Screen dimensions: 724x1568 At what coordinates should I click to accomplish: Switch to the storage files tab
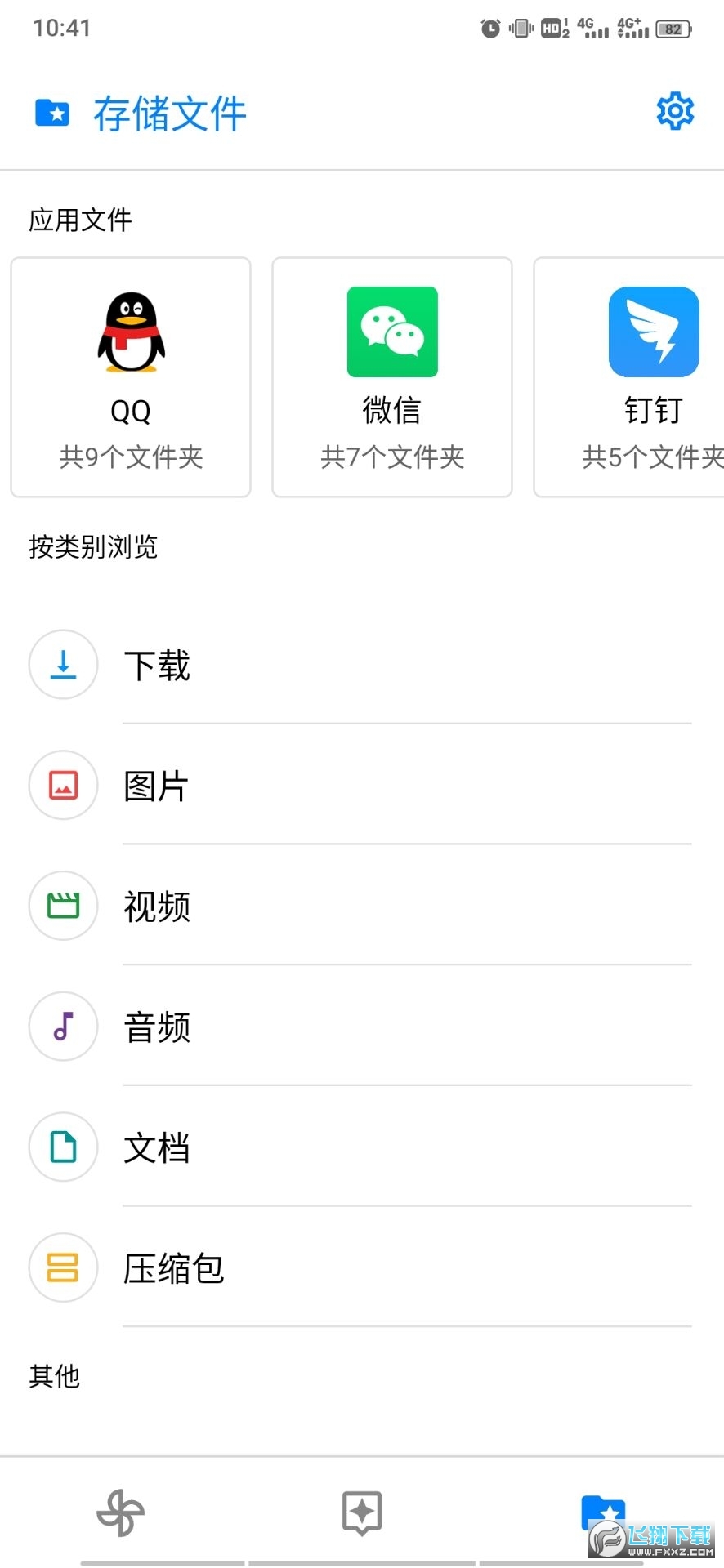click(602, 1511)
